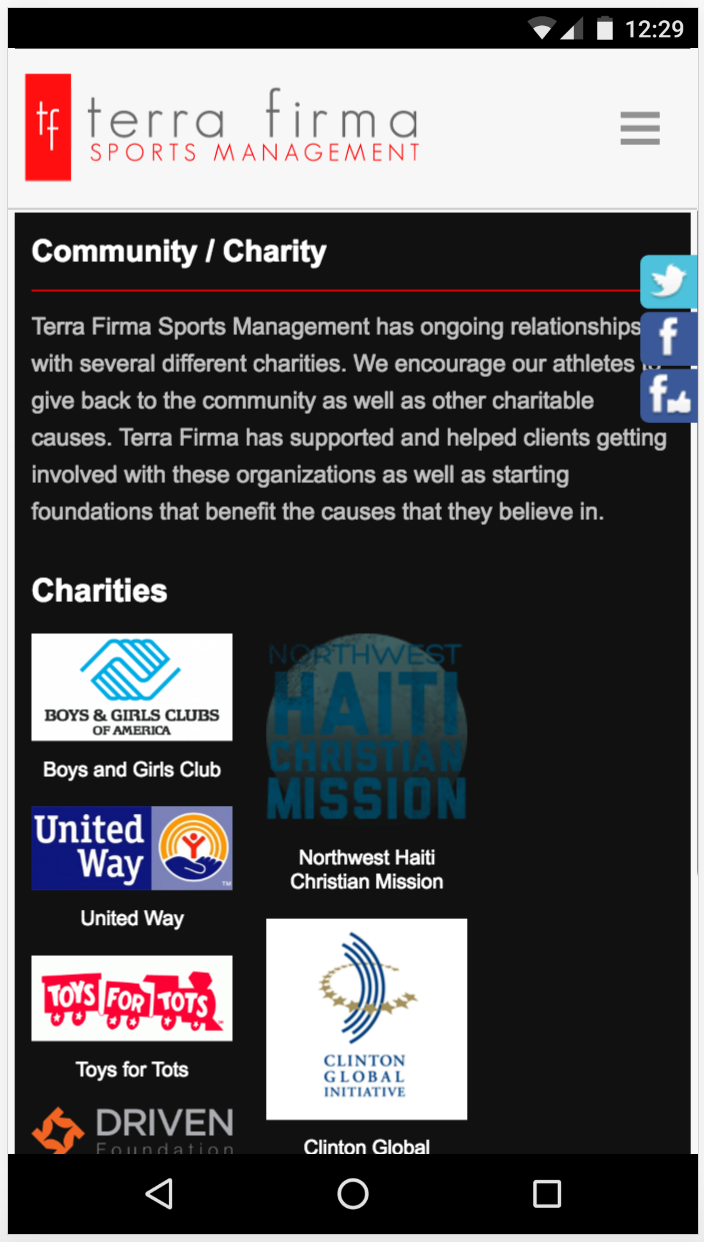The image size is (704, 1242).
Task: View the Toys for Tots charity
Action: tap(132, 998)
